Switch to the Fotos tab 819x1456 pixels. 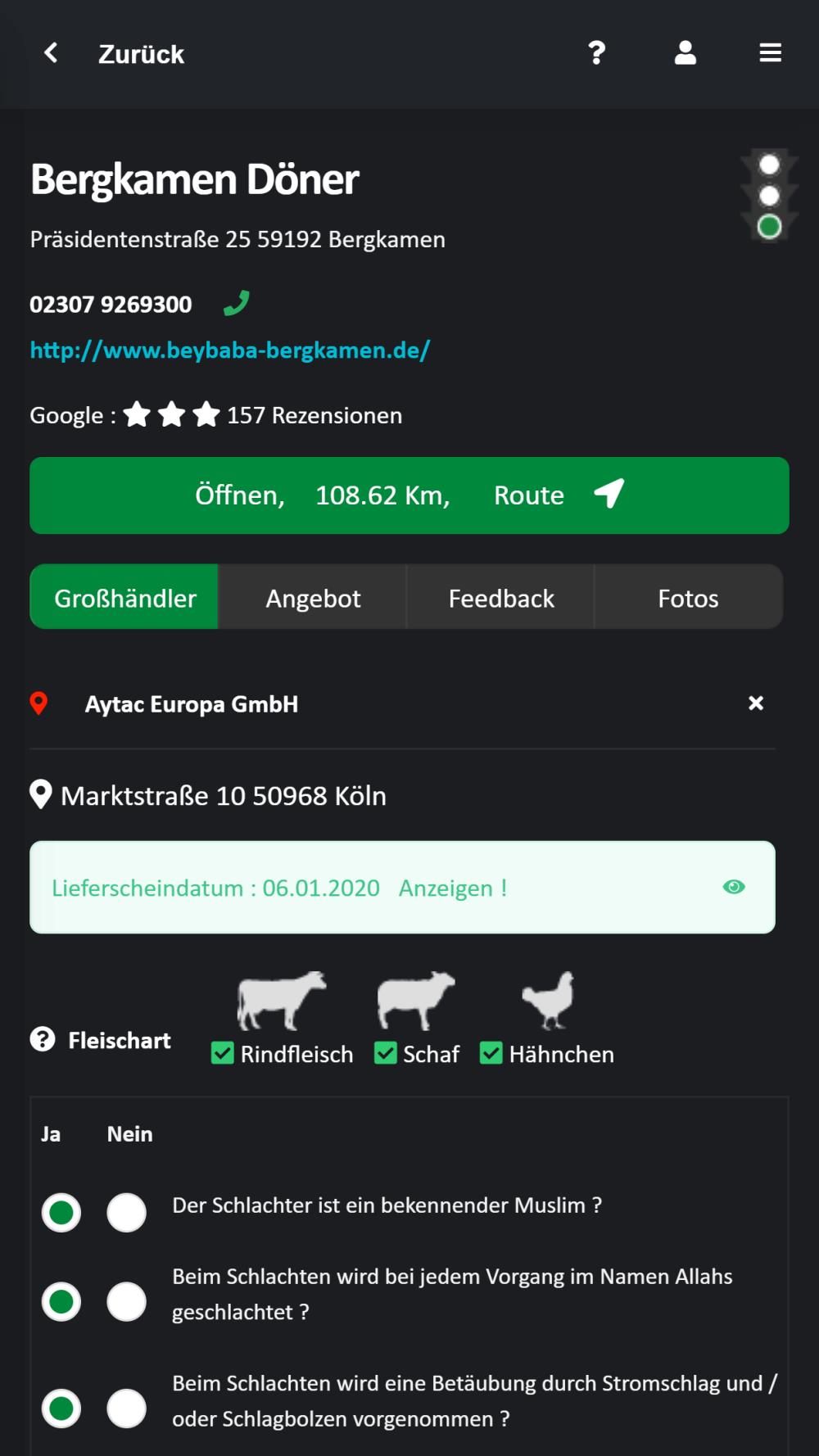(x=688, y=598)
